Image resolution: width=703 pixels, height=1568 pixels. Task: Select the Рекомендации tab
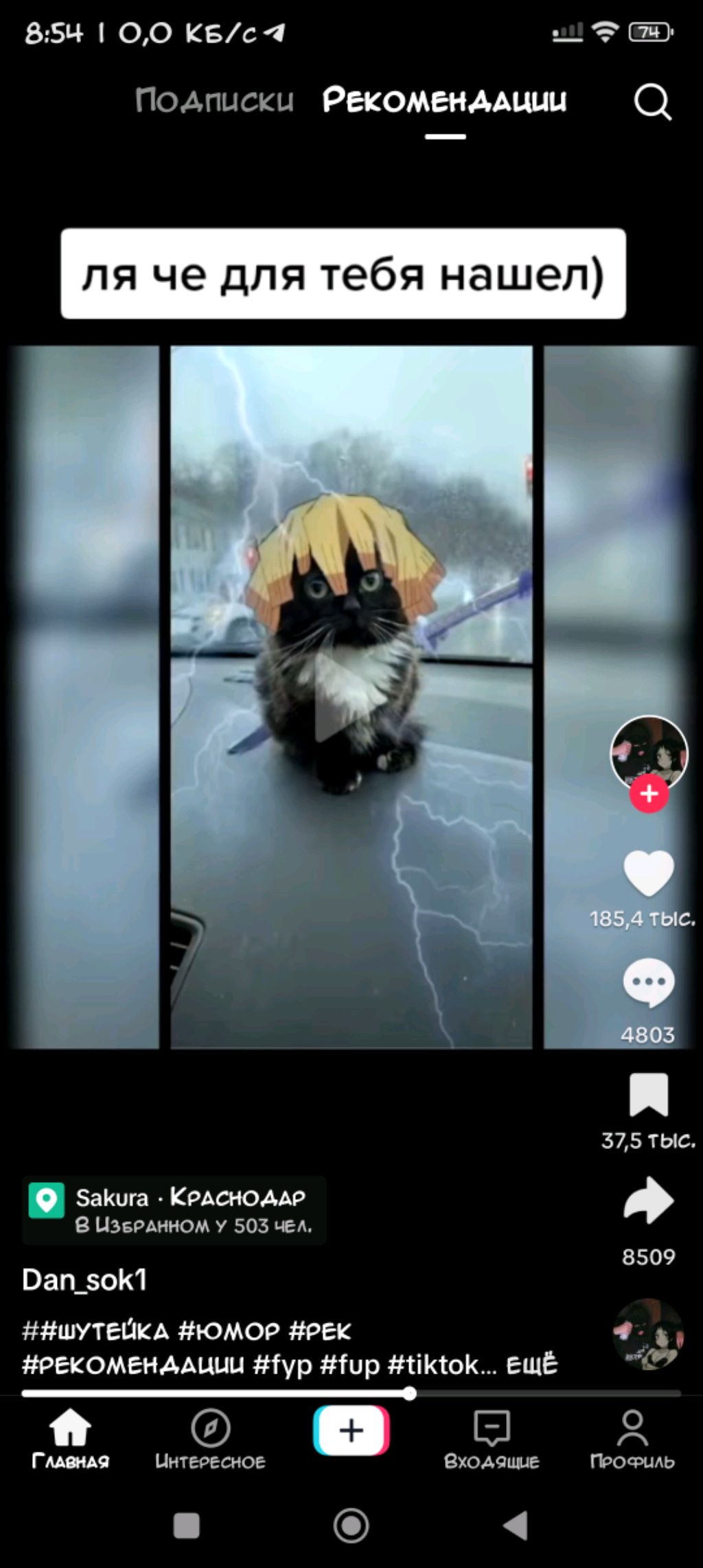pos(444,100)
